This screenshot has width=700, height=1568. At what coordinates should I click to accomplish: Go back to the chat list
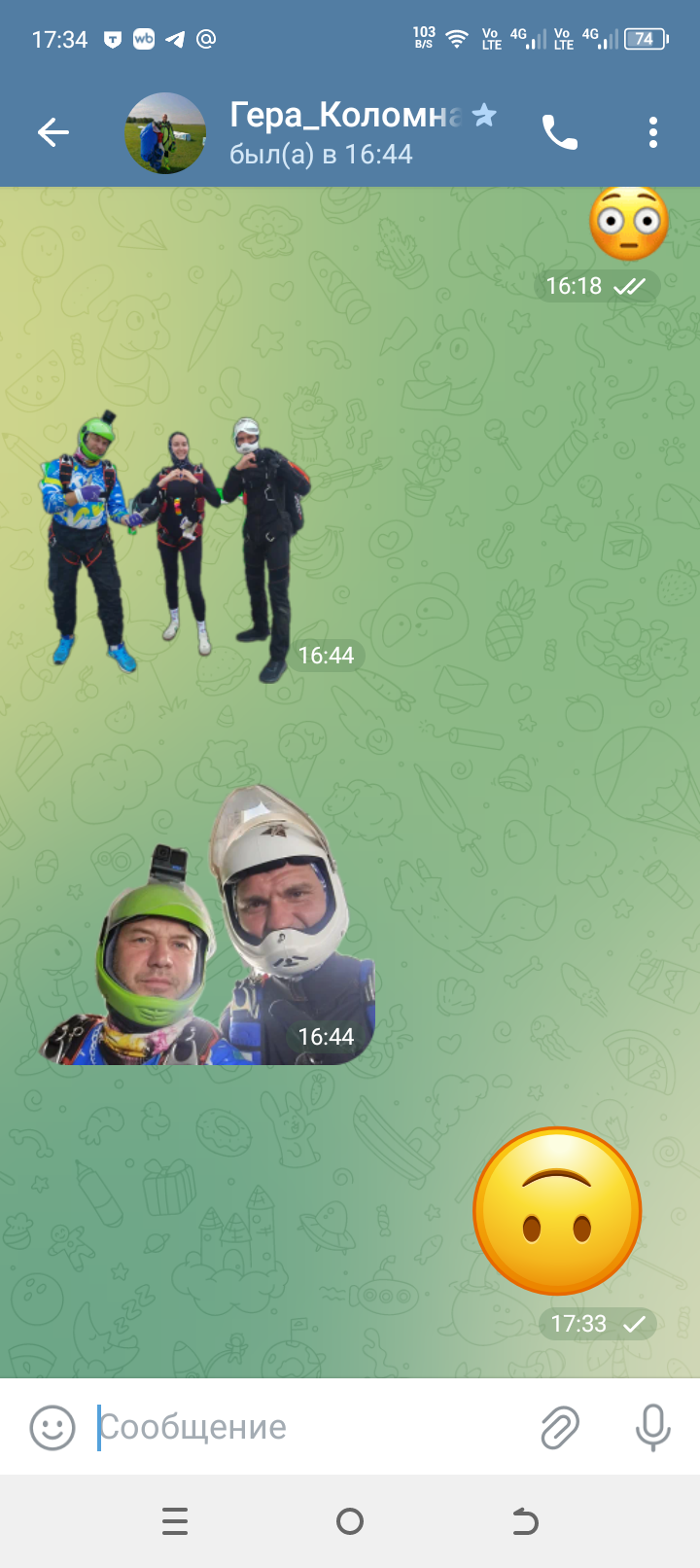pos(53,132)
